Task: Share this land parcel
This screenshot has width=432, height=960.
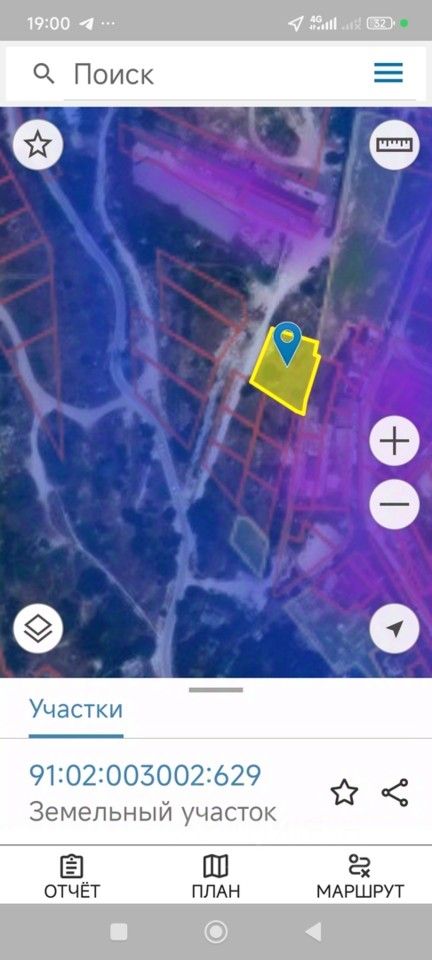Action: [395, 793]
